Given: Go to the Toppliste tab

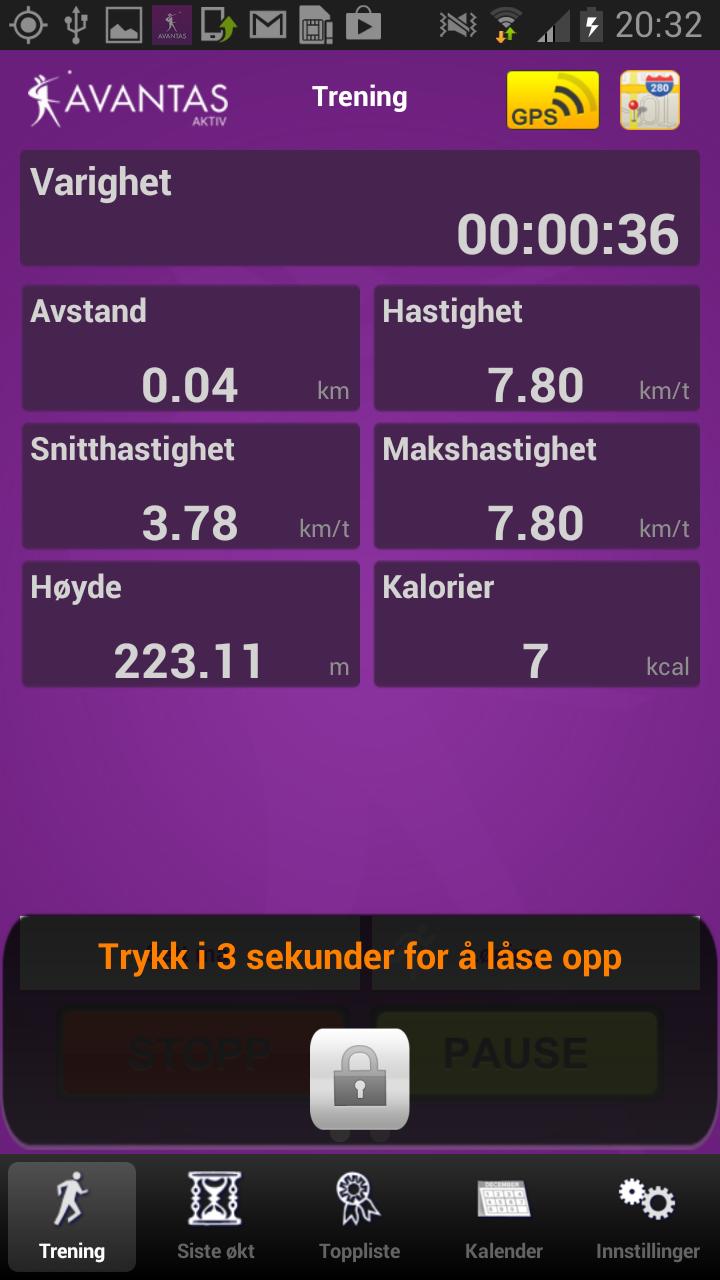Looking at the screenshot, I should point(359,1216).
